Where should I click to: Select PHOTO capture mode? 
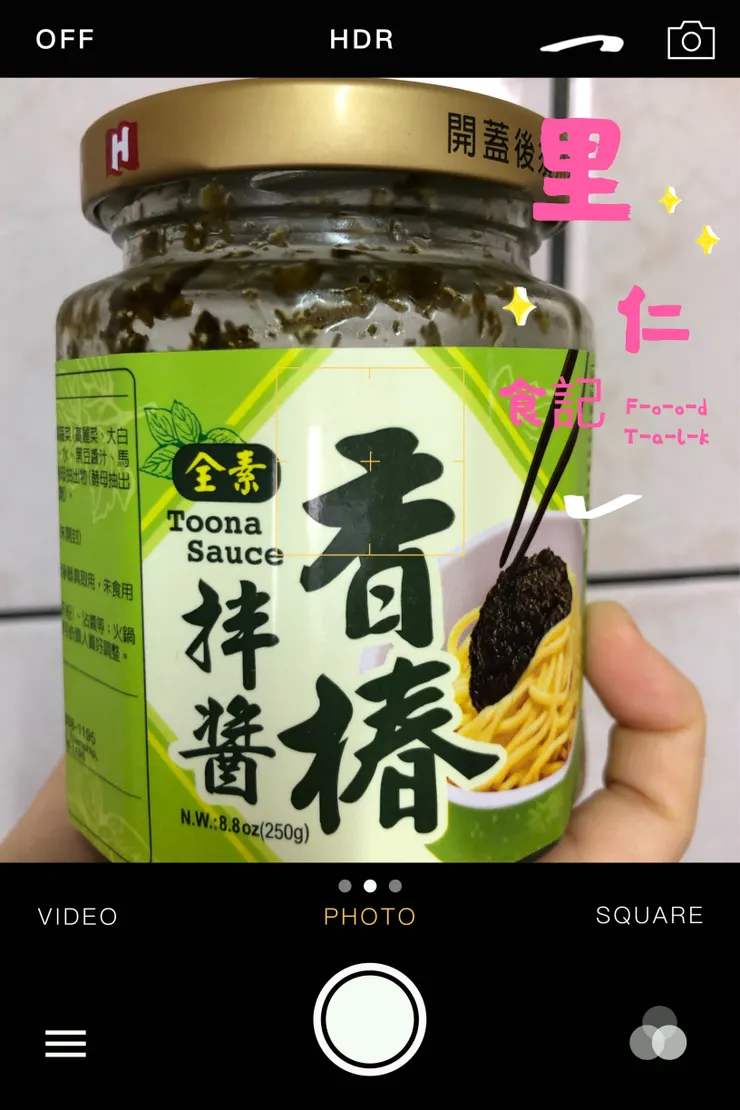tap(370, 916)
